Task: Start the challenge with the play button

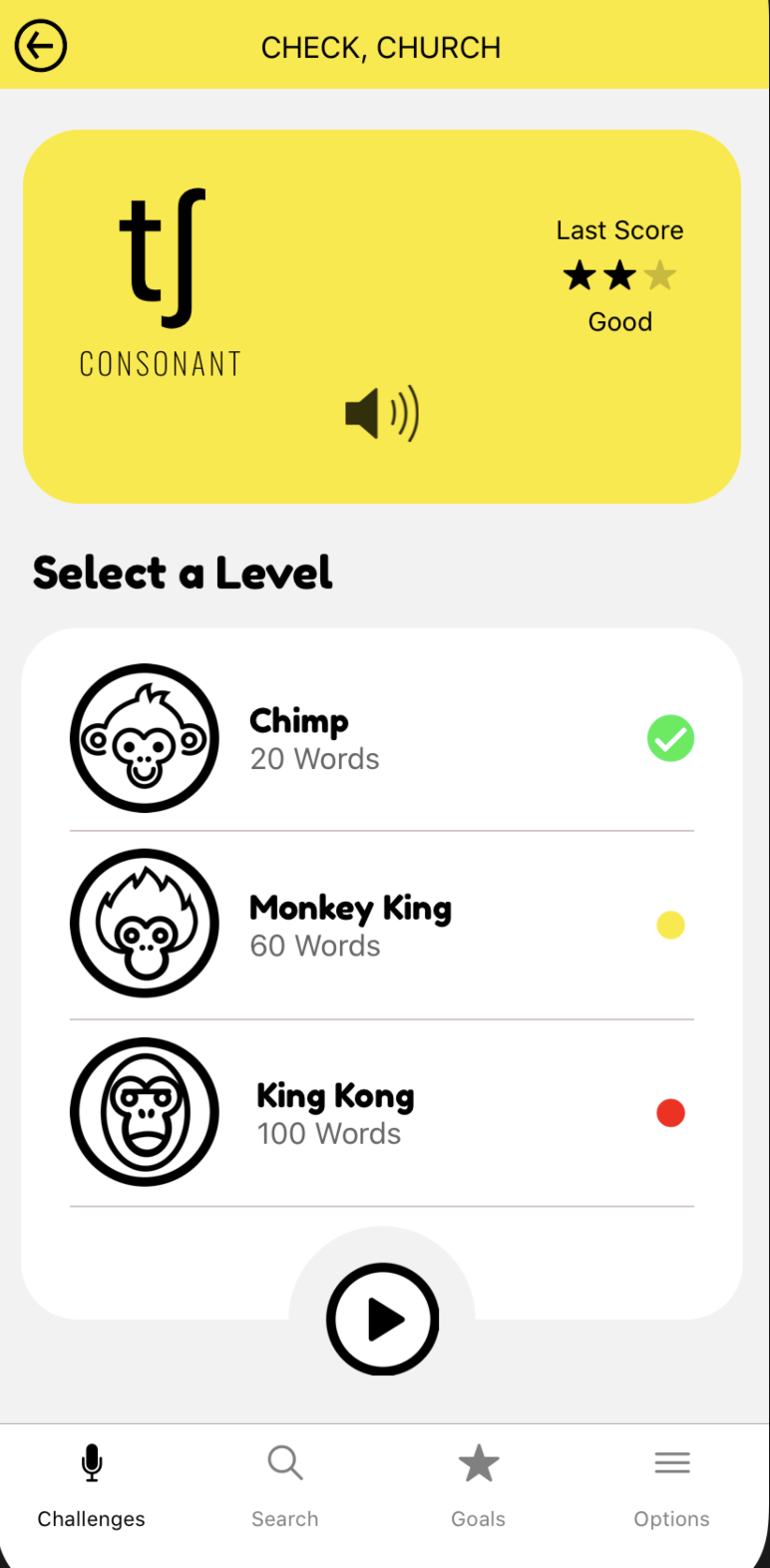Action: 383,1319
